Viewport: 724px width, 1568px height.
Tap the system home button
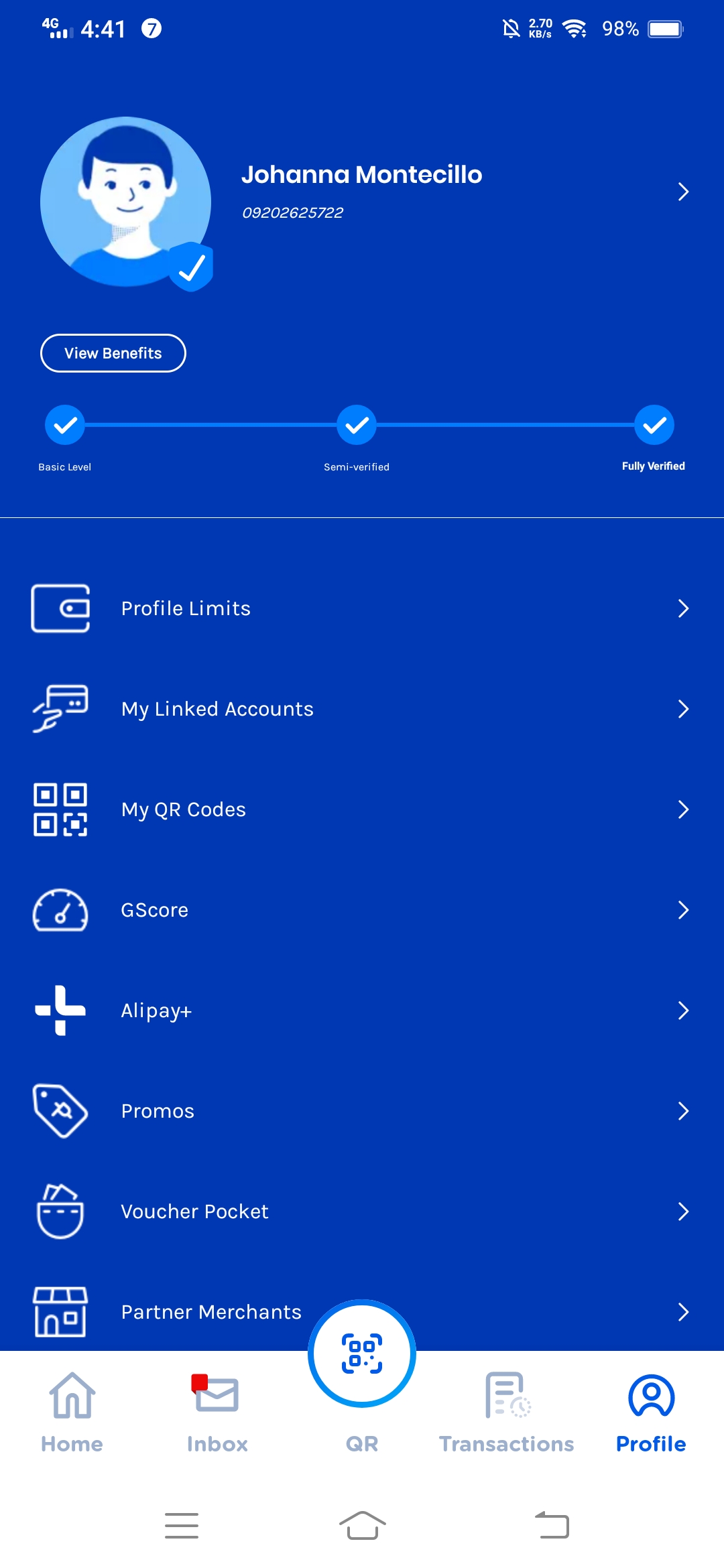point(362,1525)
